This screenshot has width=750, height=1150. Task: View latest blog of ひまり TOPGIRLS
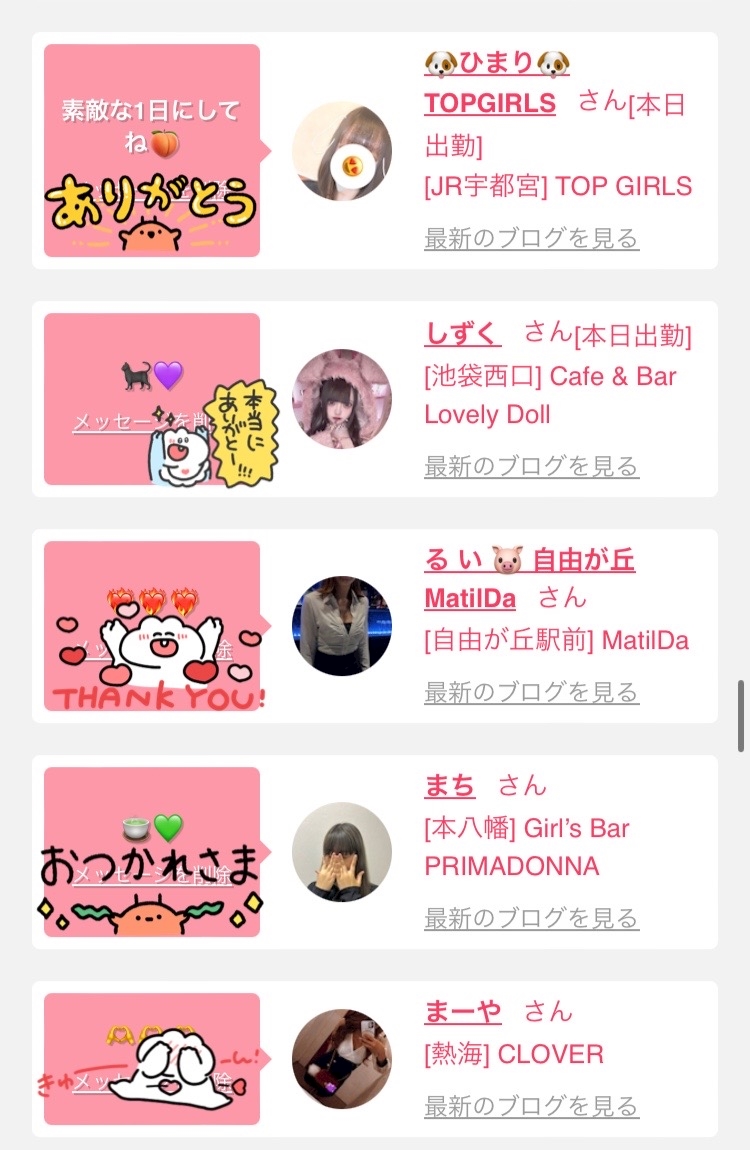click(x=532, y=238)
